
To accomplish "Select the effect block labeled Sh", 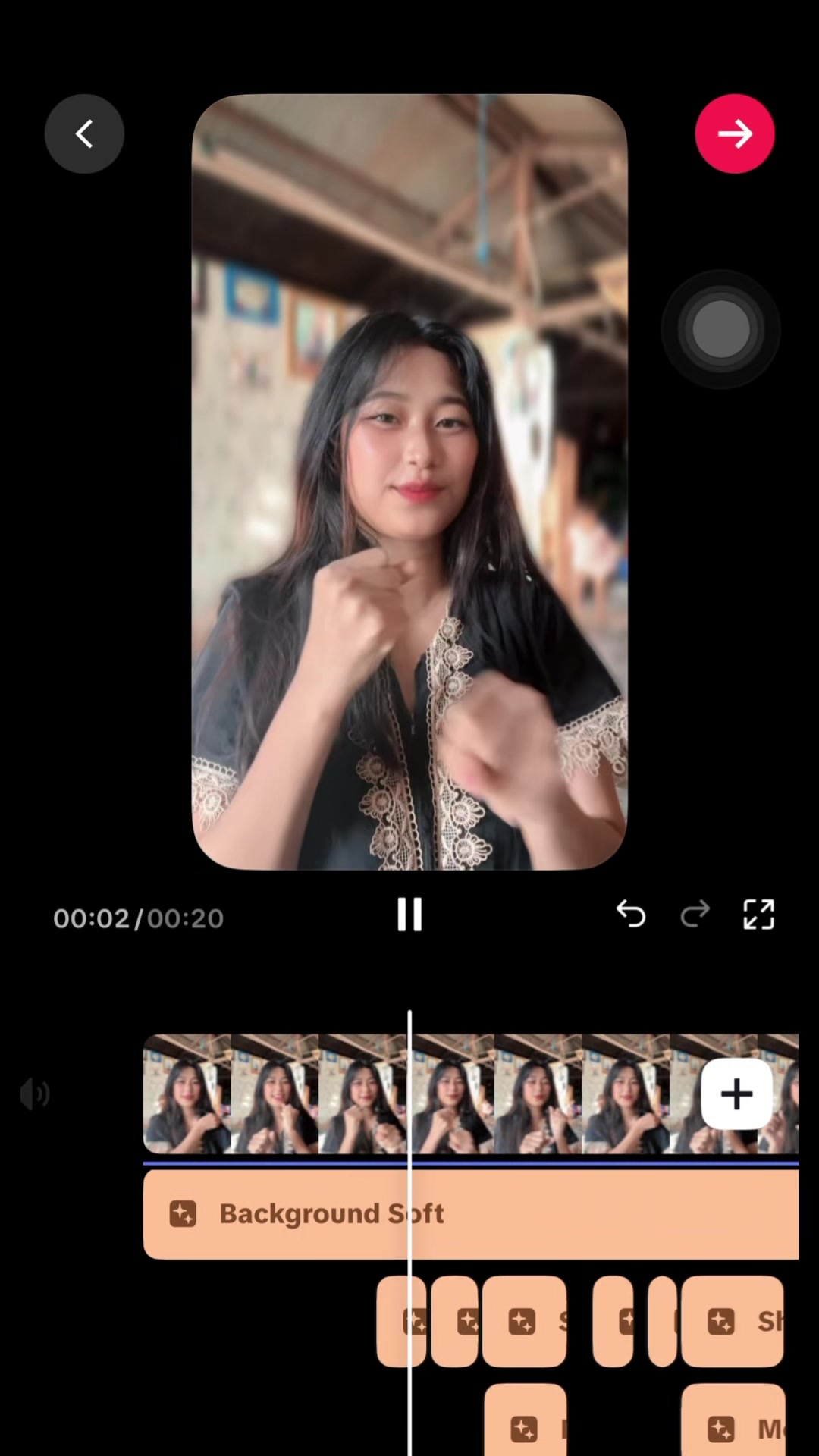I will click(733, 1321).
